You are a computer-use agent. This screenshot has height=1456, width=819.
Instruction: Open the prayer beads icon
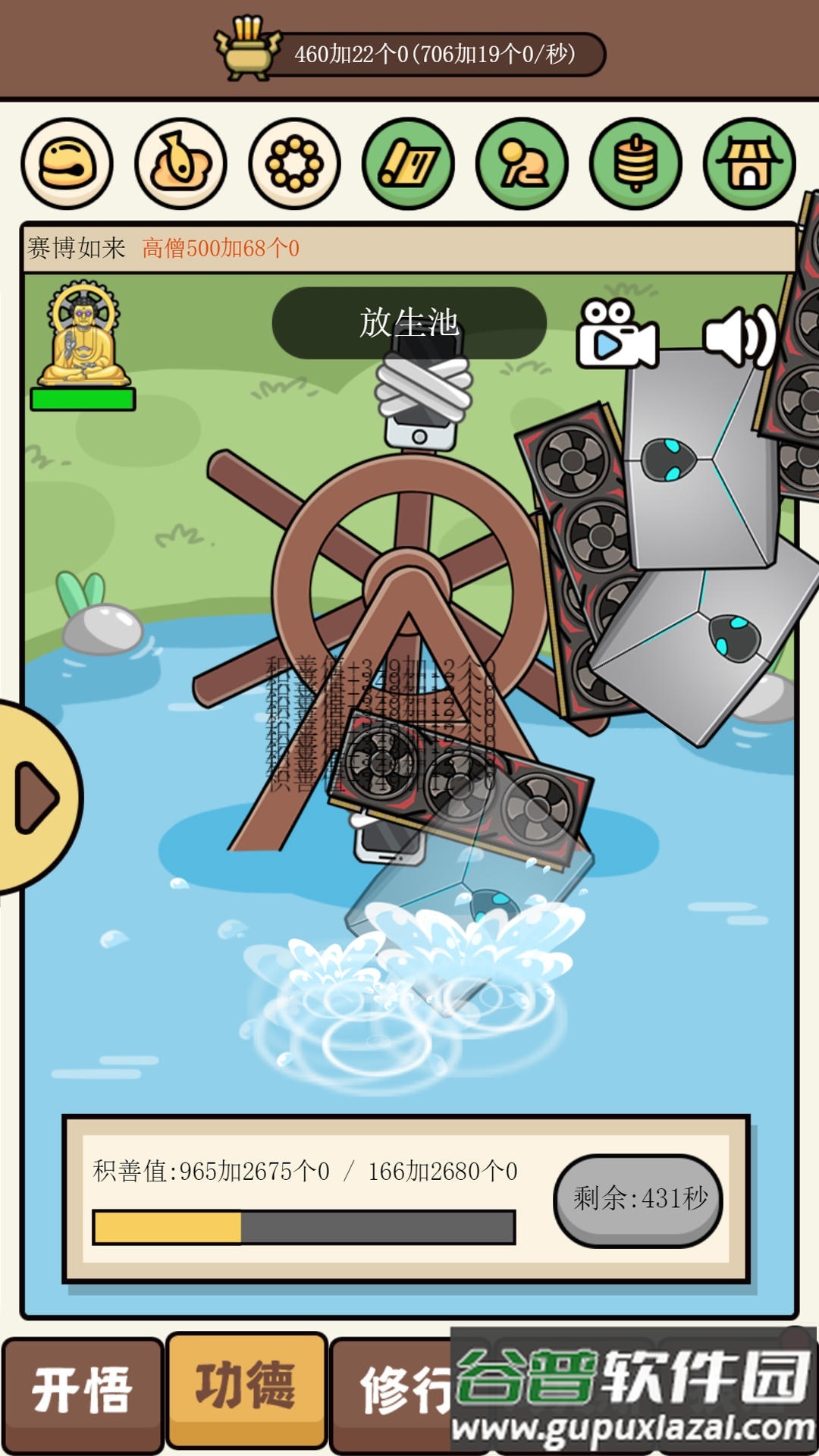pyautogui.click(x=294, y=164)
